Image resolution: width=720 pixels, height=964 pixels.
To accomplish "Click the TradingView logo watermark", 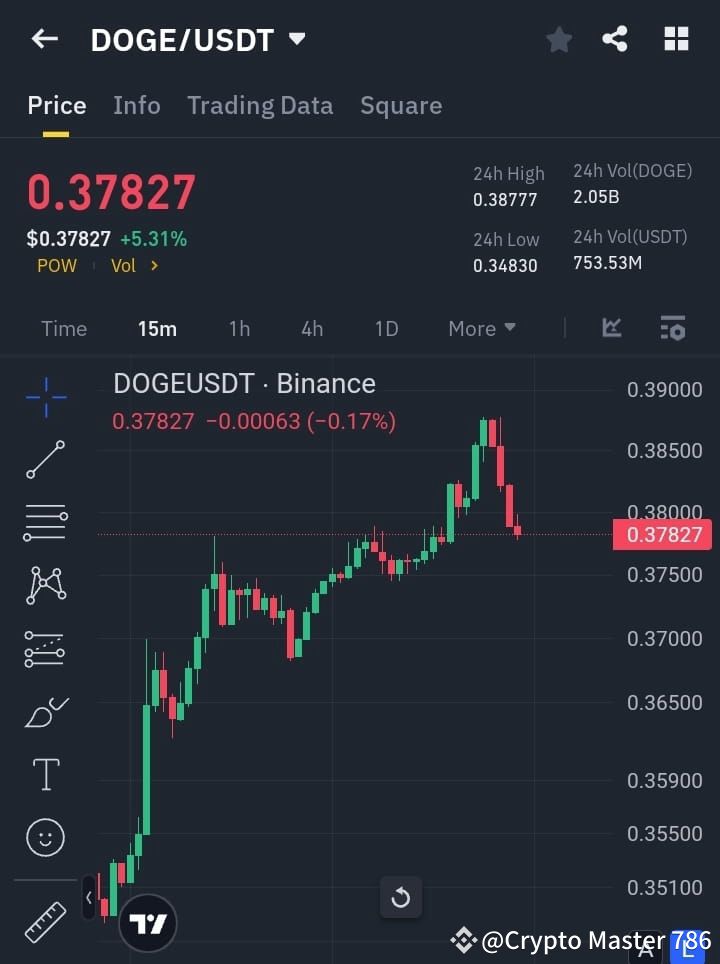I will coord(148,922).
